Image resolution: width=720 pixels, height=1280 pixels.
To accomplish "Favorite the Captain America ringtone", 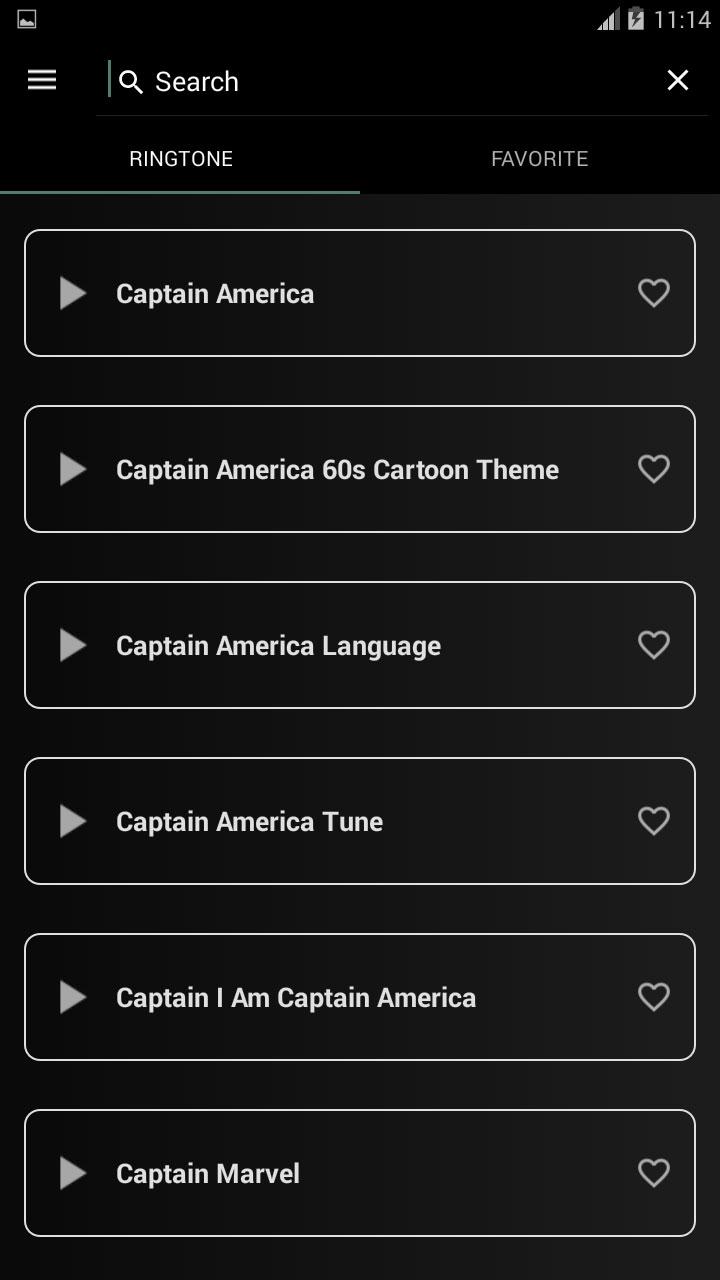I will click(x=653, y=293).
